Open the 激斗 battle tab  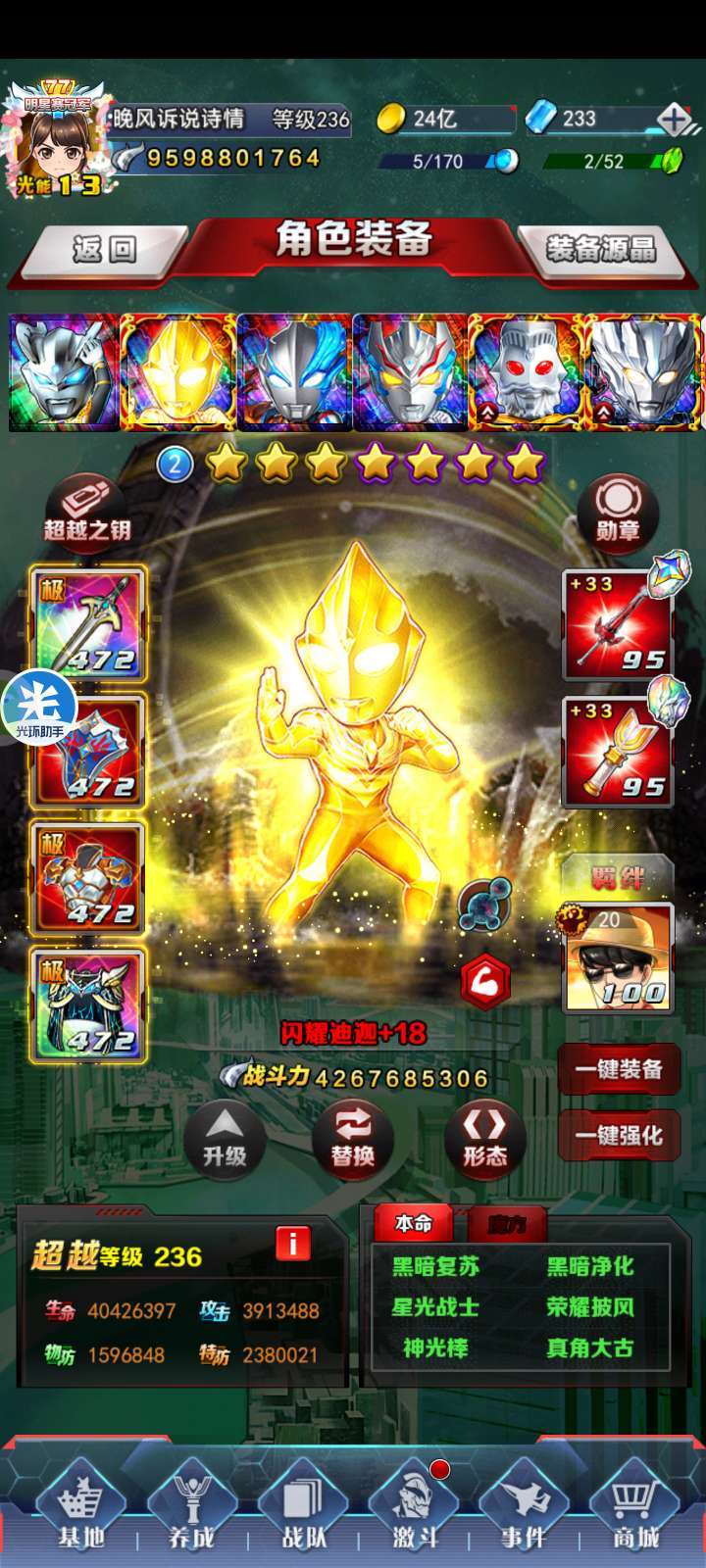415,1509
